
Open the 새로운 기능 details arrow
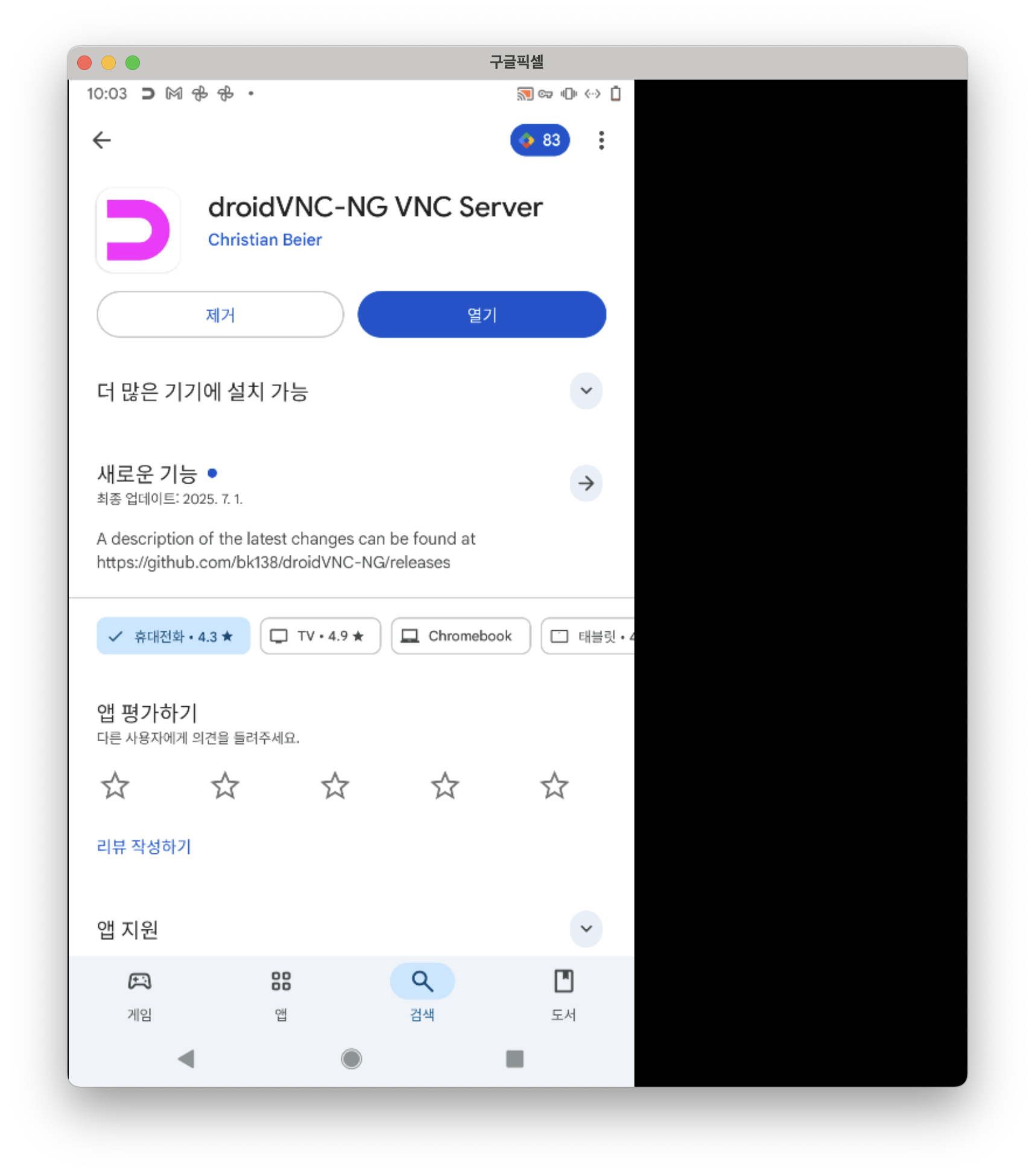[586, 483]
